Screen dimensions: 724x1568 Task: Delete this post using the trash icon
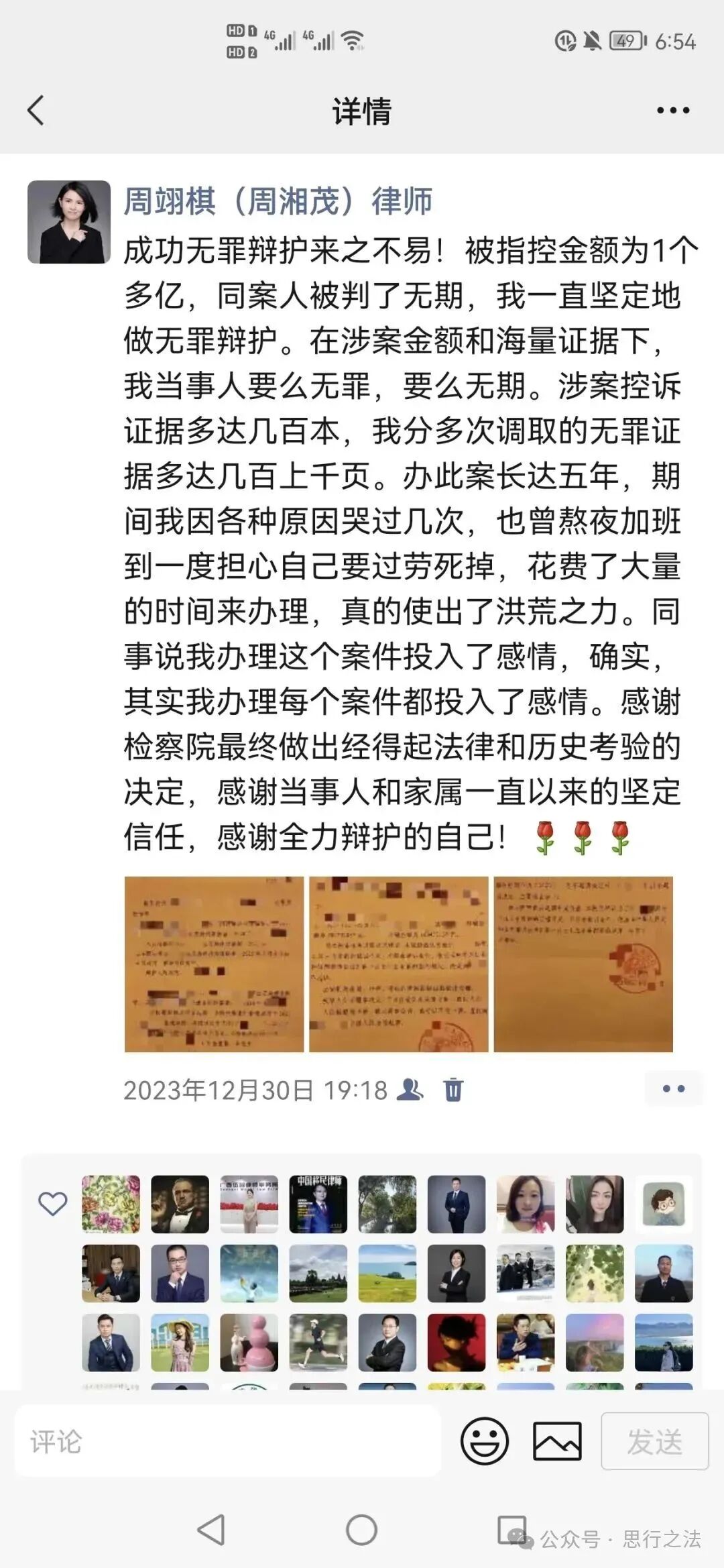(453, 1089)
